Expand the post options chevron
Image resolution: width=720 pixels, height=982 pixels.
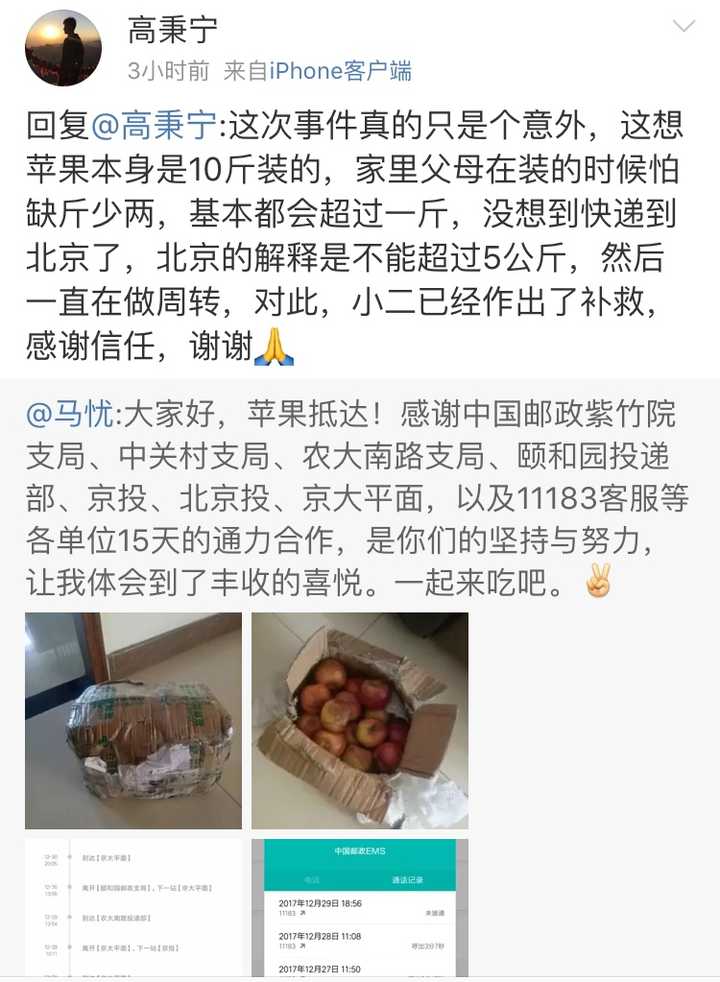click(684, 27)
